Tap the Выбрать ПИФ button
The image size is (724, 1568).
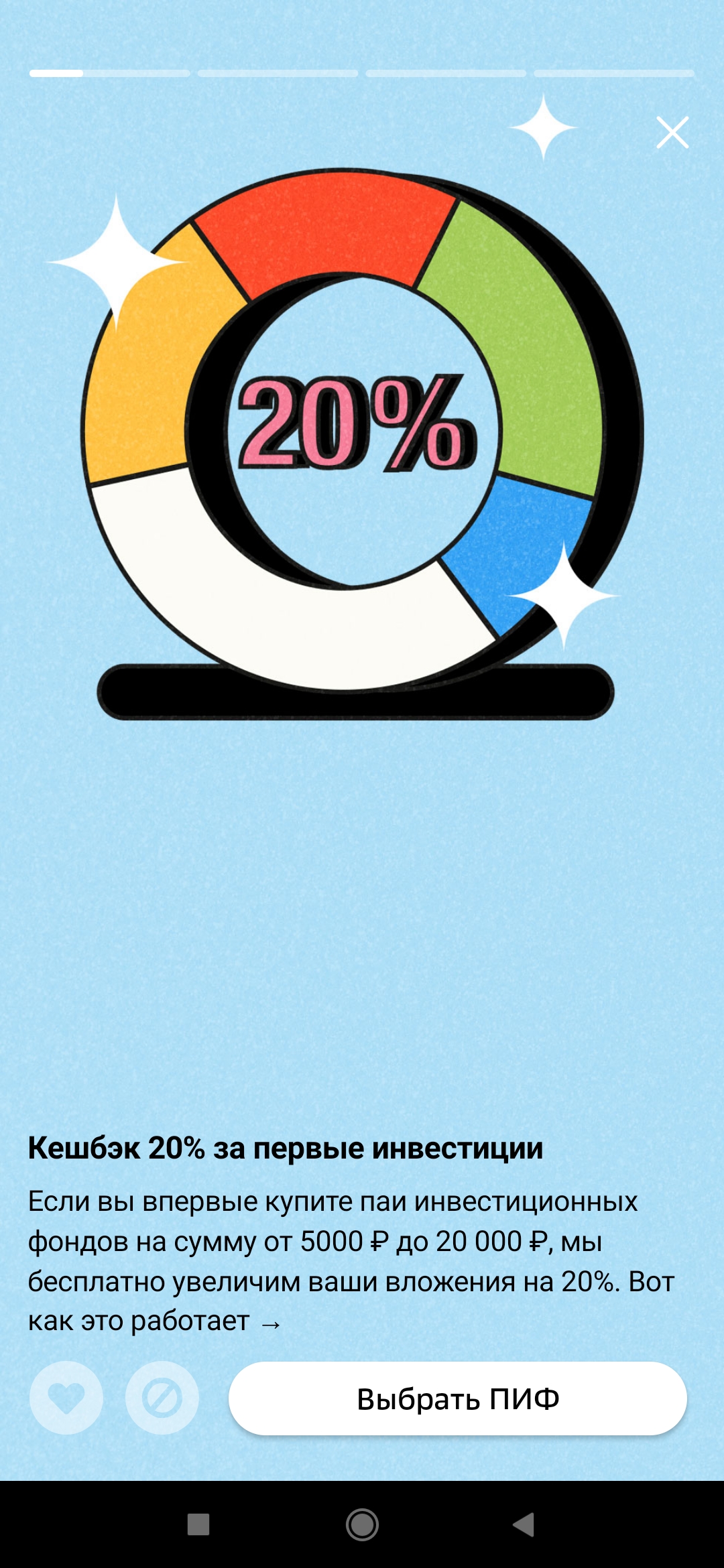point(458,1398)
